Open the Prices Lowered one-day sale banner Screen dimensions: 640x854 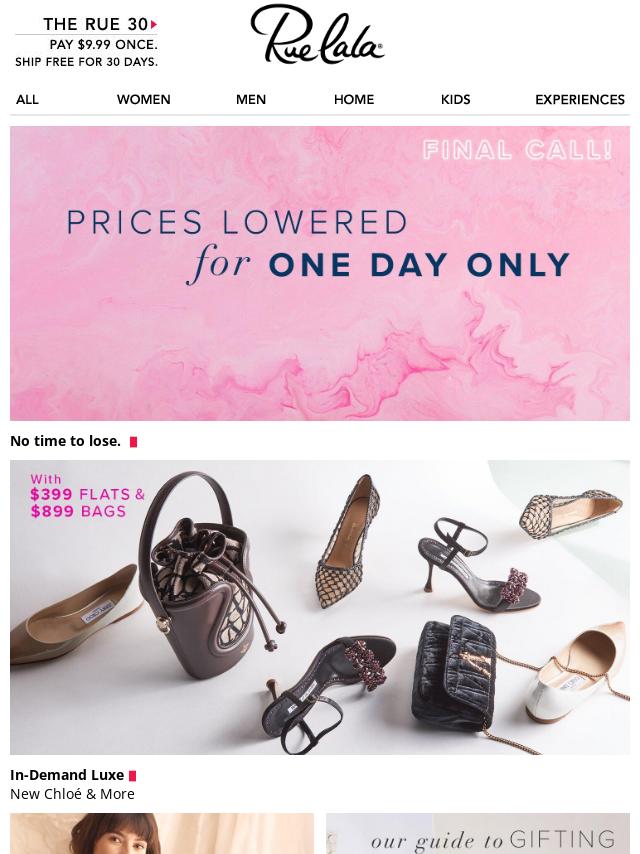320,273
